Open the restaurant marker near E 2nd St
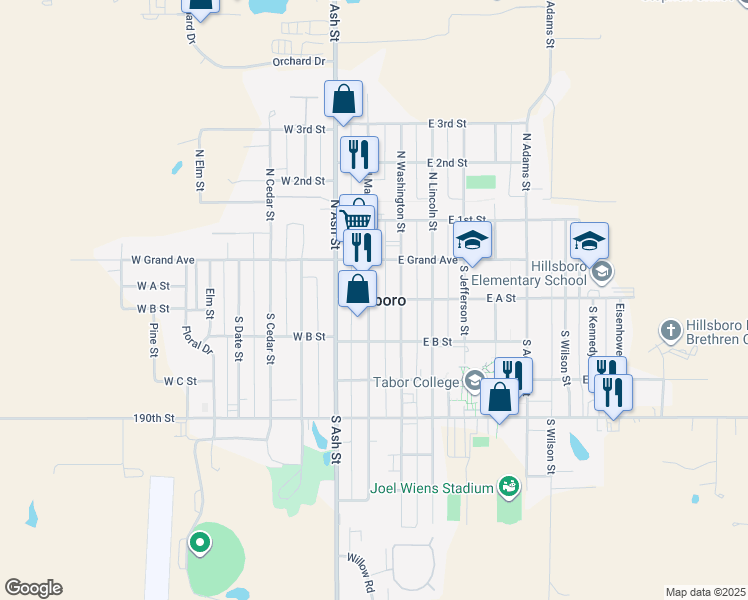 click(x=358, y=155)
